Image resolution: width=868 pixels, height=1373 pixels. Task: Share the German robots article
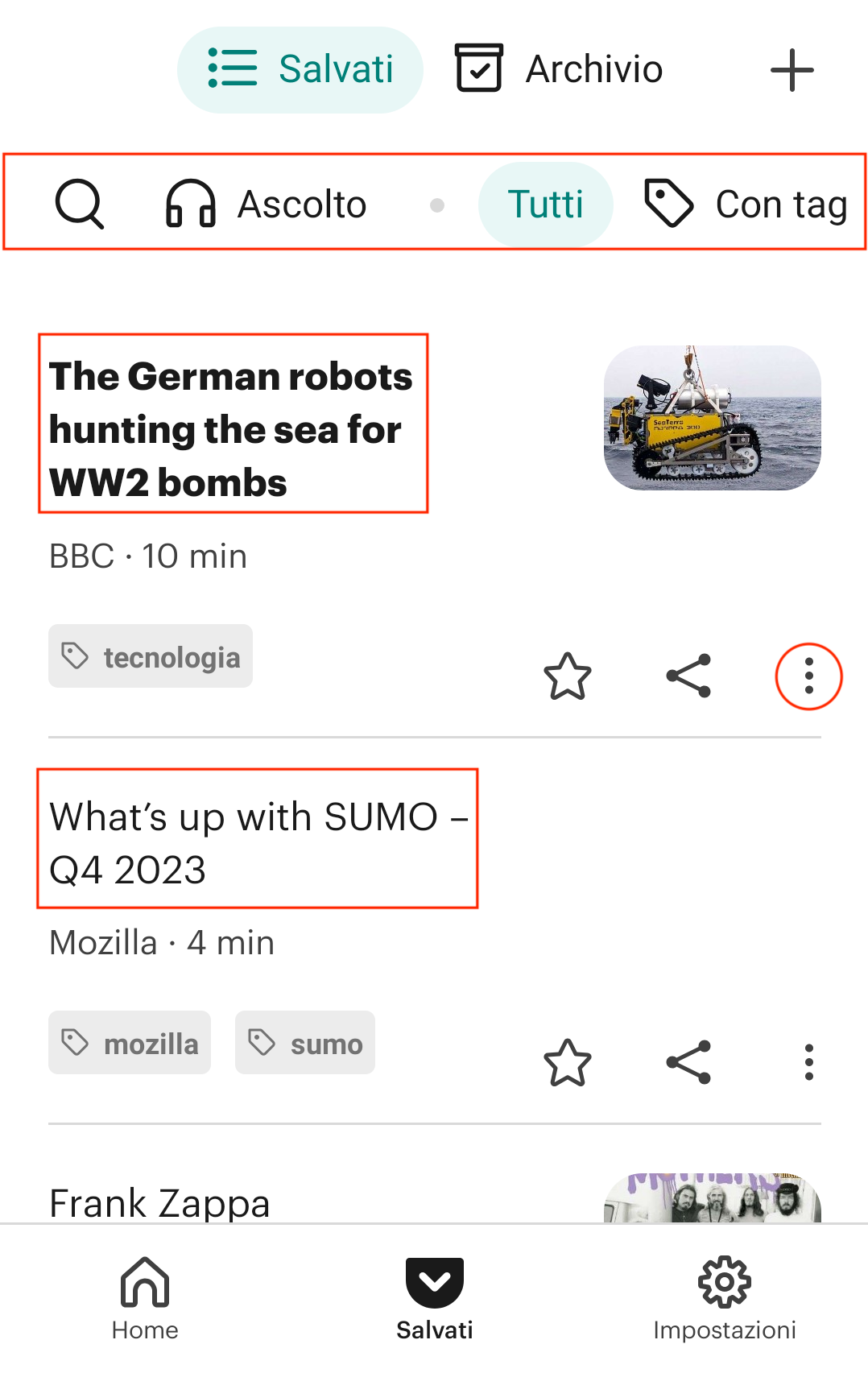(x=688, y=676)
